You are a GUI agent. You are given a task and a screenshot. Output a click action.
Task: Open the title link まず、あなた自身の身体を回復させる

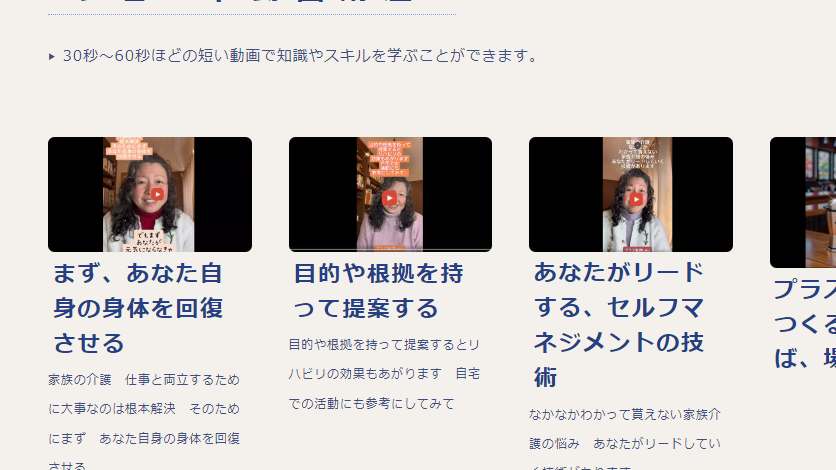(x=138, y=308)
